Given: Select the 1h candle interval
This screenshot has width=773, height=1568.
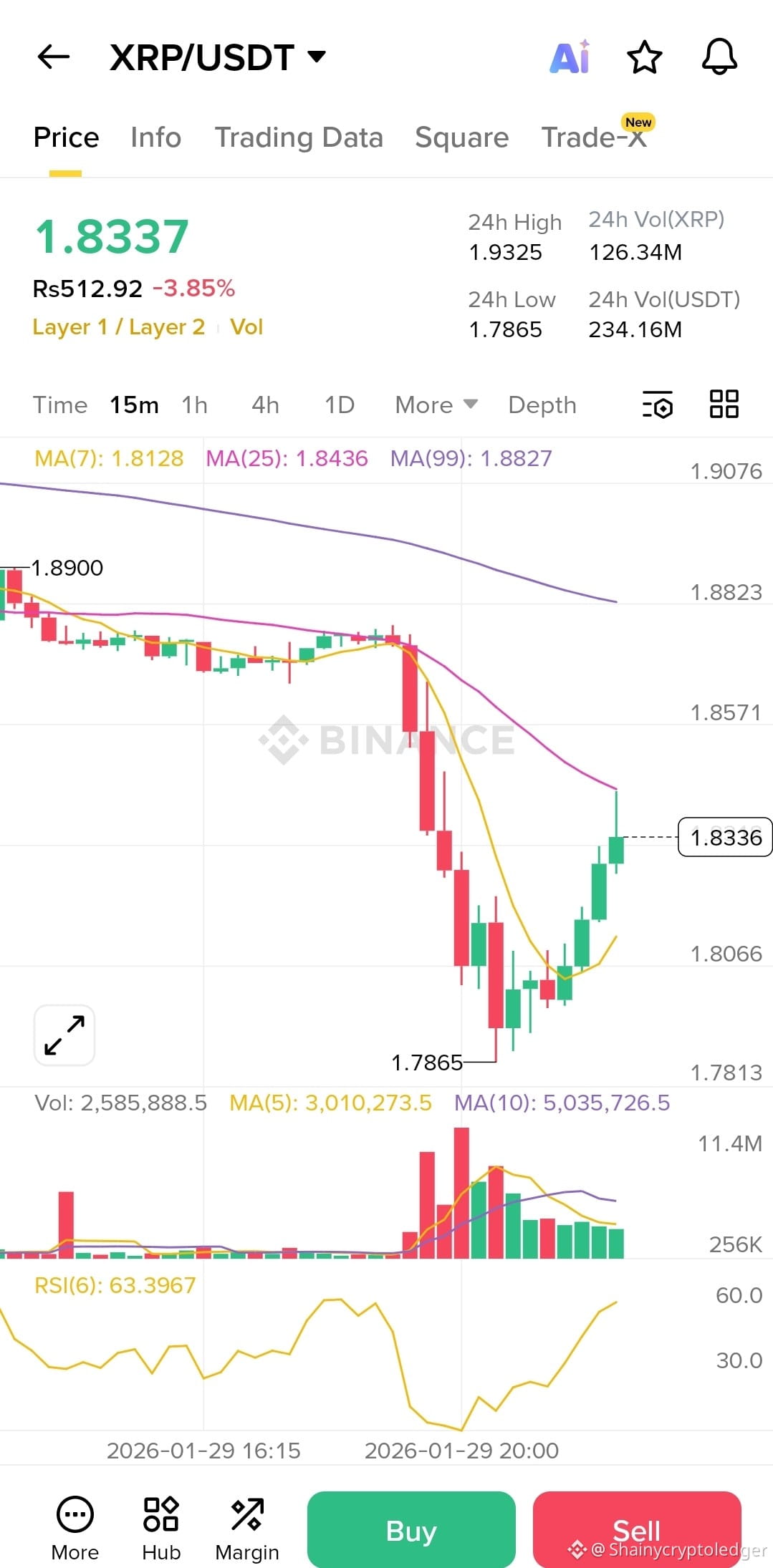Looking at the screenshot, I should (193, 405).
